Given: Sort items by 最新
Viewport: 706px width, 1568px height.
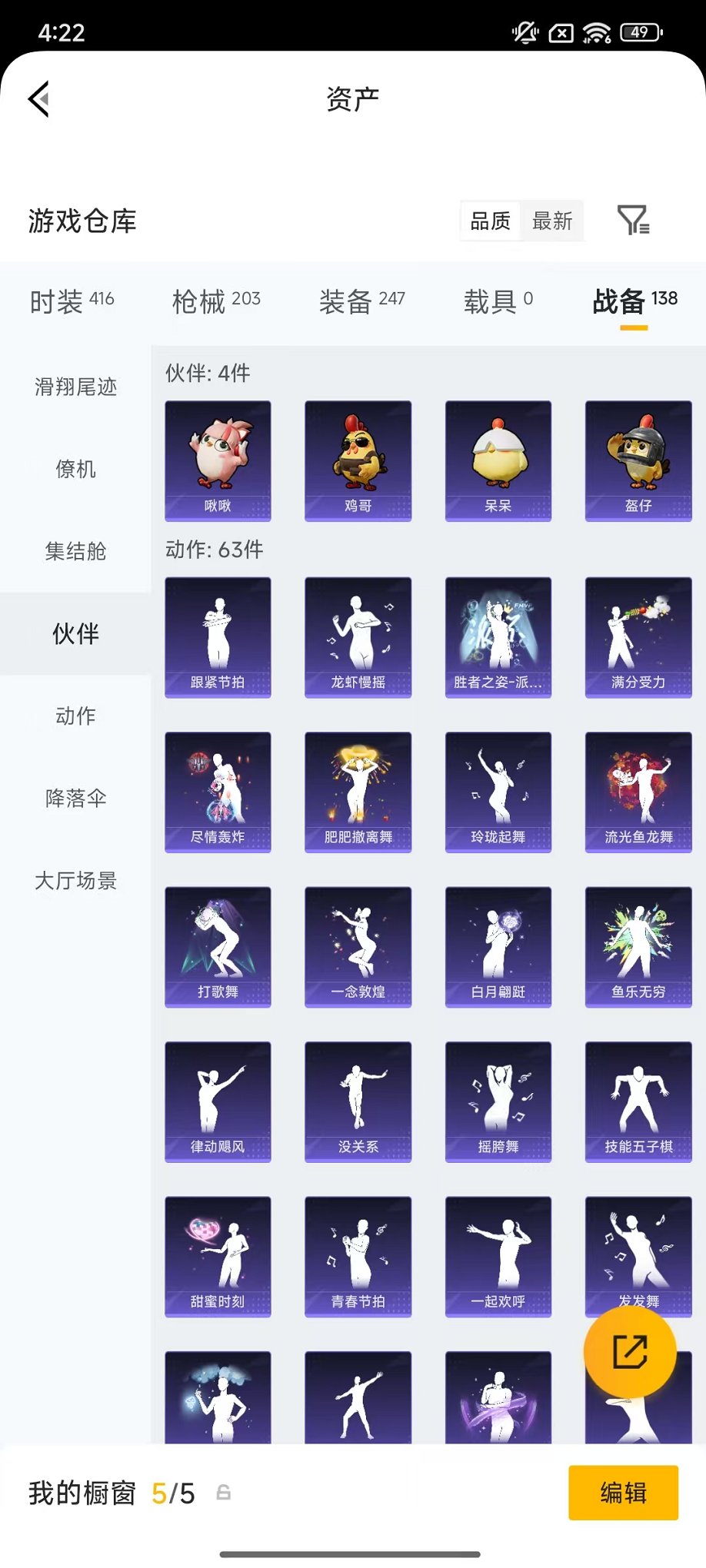Looking at the screenshot, I should (x=552, y=221).
